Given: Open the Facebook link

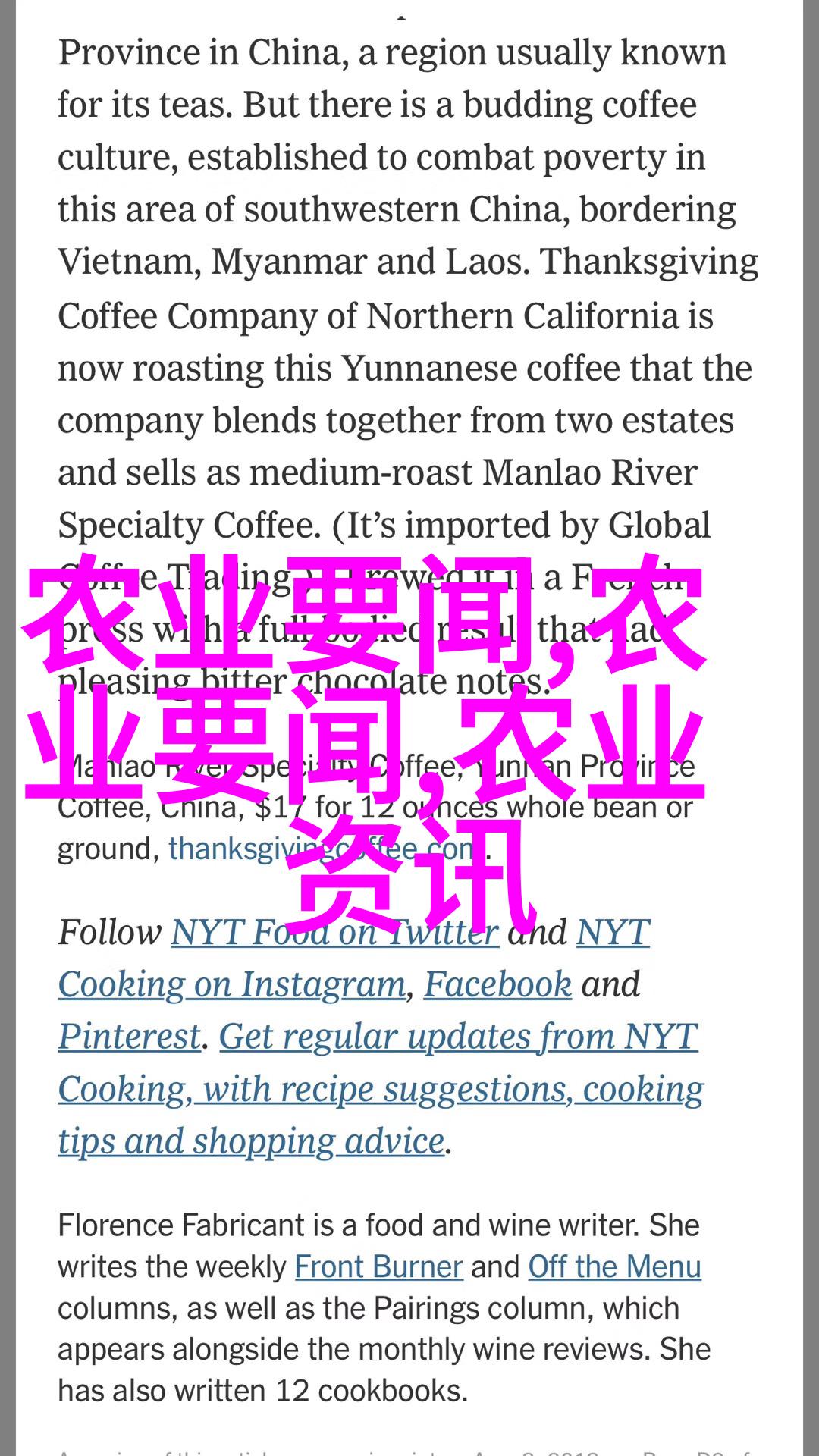Looking at the screenshot, I should (x=497, y=984).
